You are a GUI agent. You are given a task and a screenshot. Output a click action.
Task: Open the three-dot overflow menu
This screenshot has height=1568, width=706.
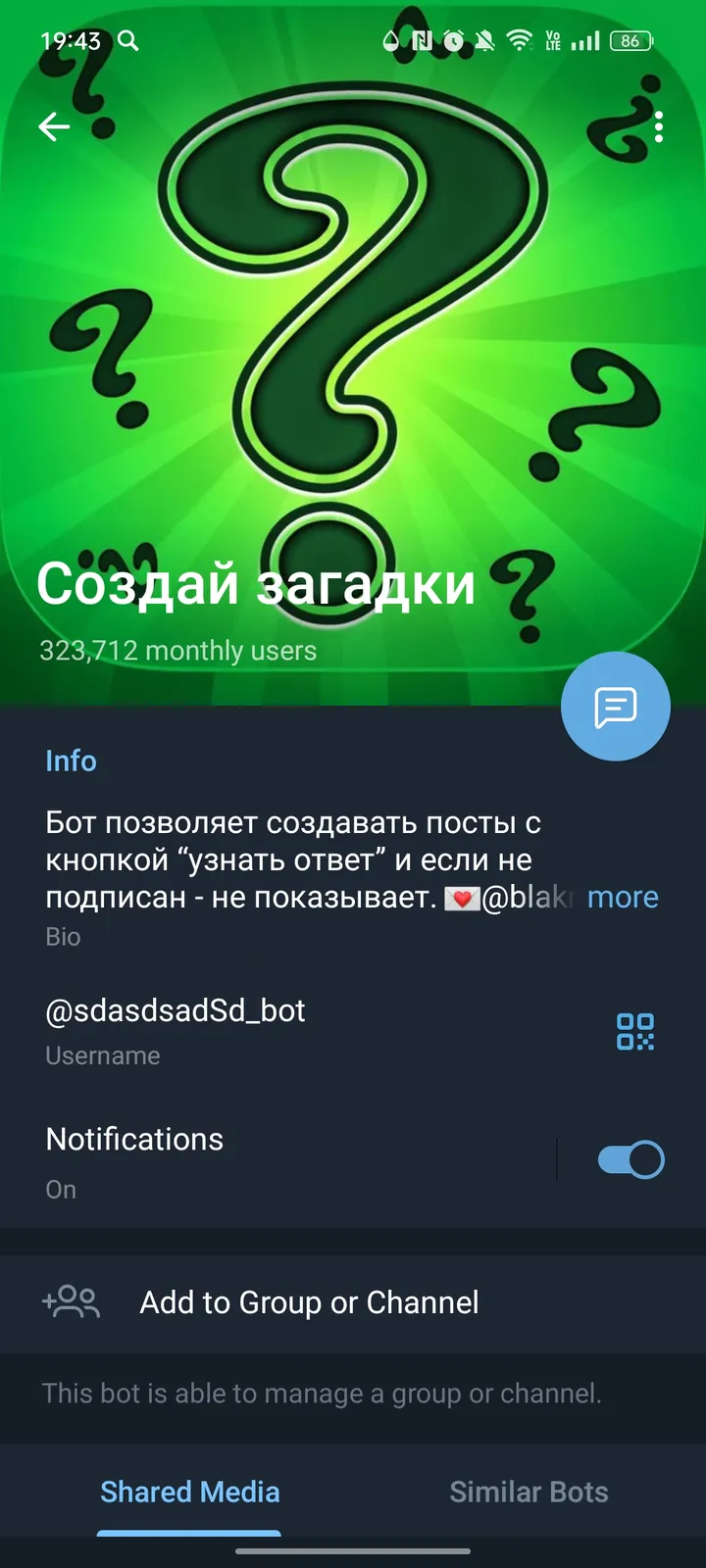click(x=658, y=127)
